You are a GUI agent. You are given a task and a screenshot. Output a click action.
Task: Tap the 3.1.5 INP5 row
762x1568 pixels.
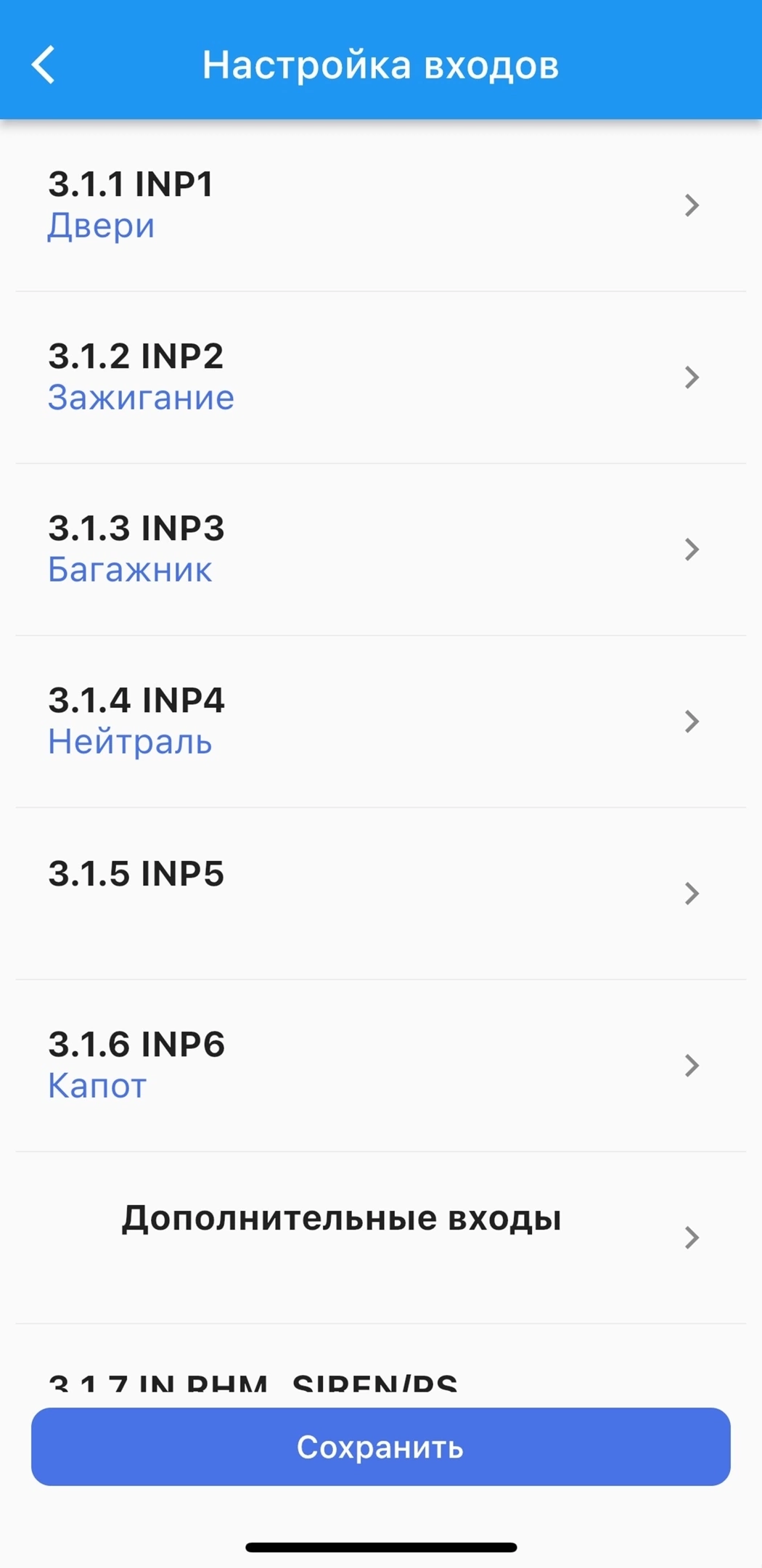(x=381, y=894)
